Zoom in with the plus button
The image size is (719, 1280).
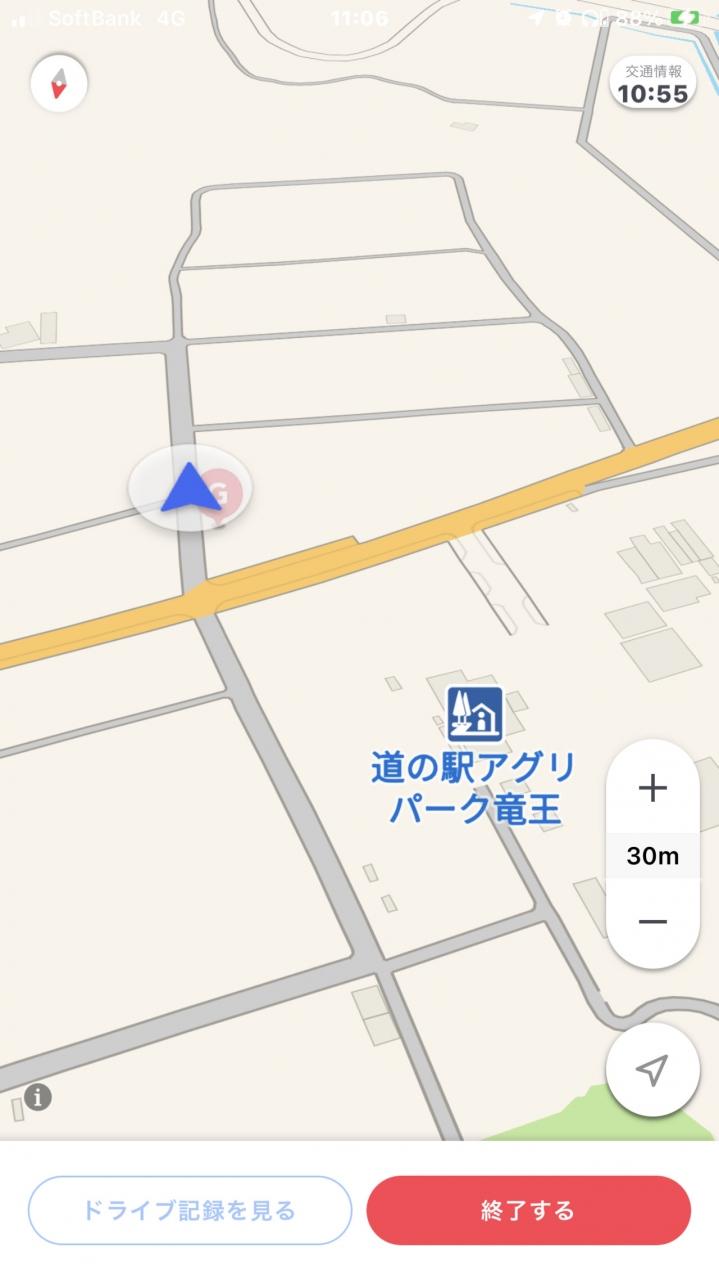point(652,788)
